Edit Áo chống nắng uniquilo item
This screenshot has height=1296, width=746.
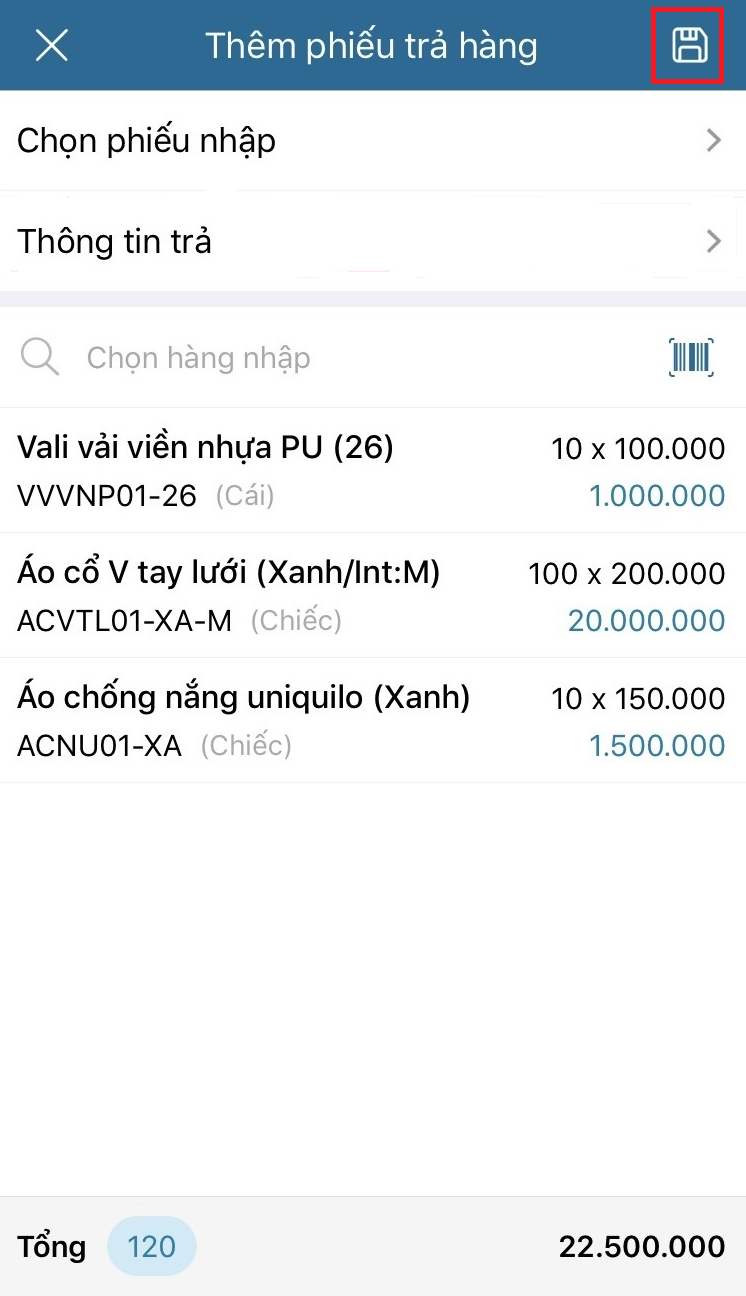[x=372, y=720]
